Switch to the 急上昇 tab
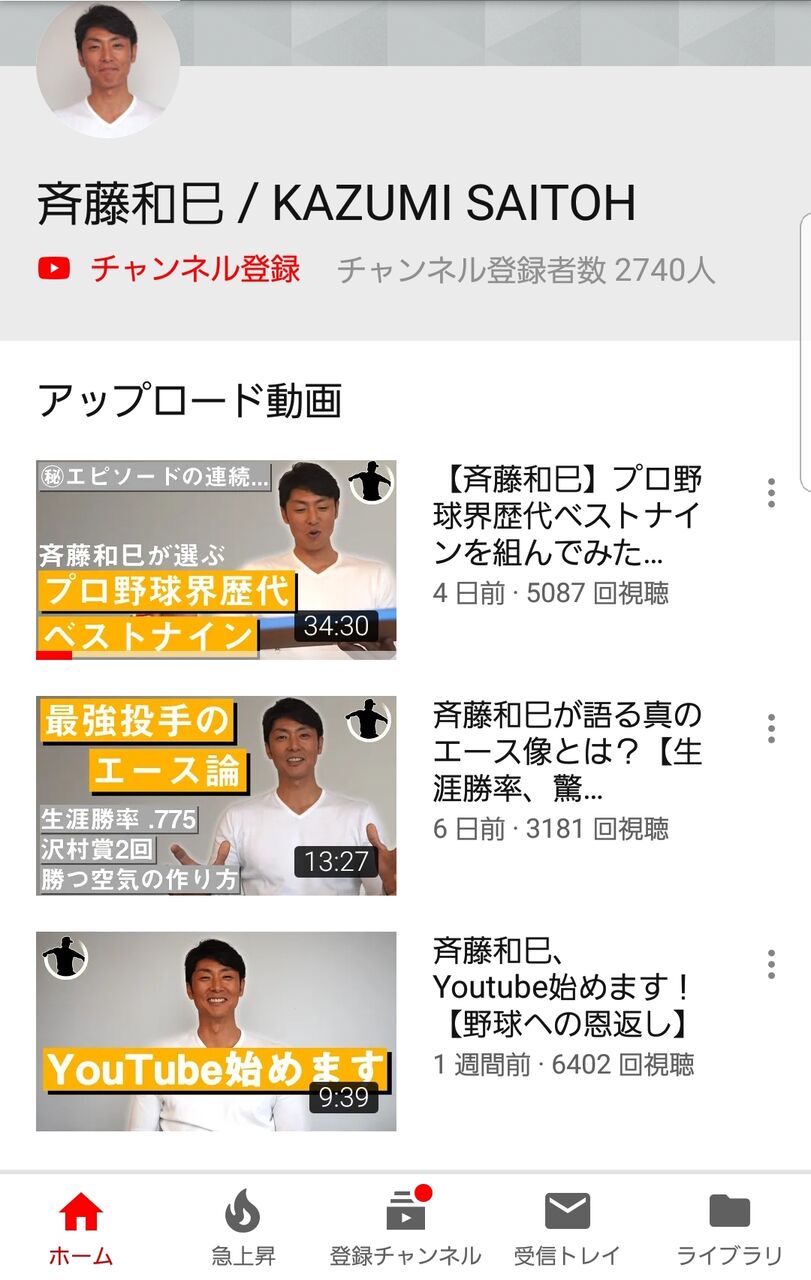The height and width of the screenshot is (1280, 811). [243, 1228]
